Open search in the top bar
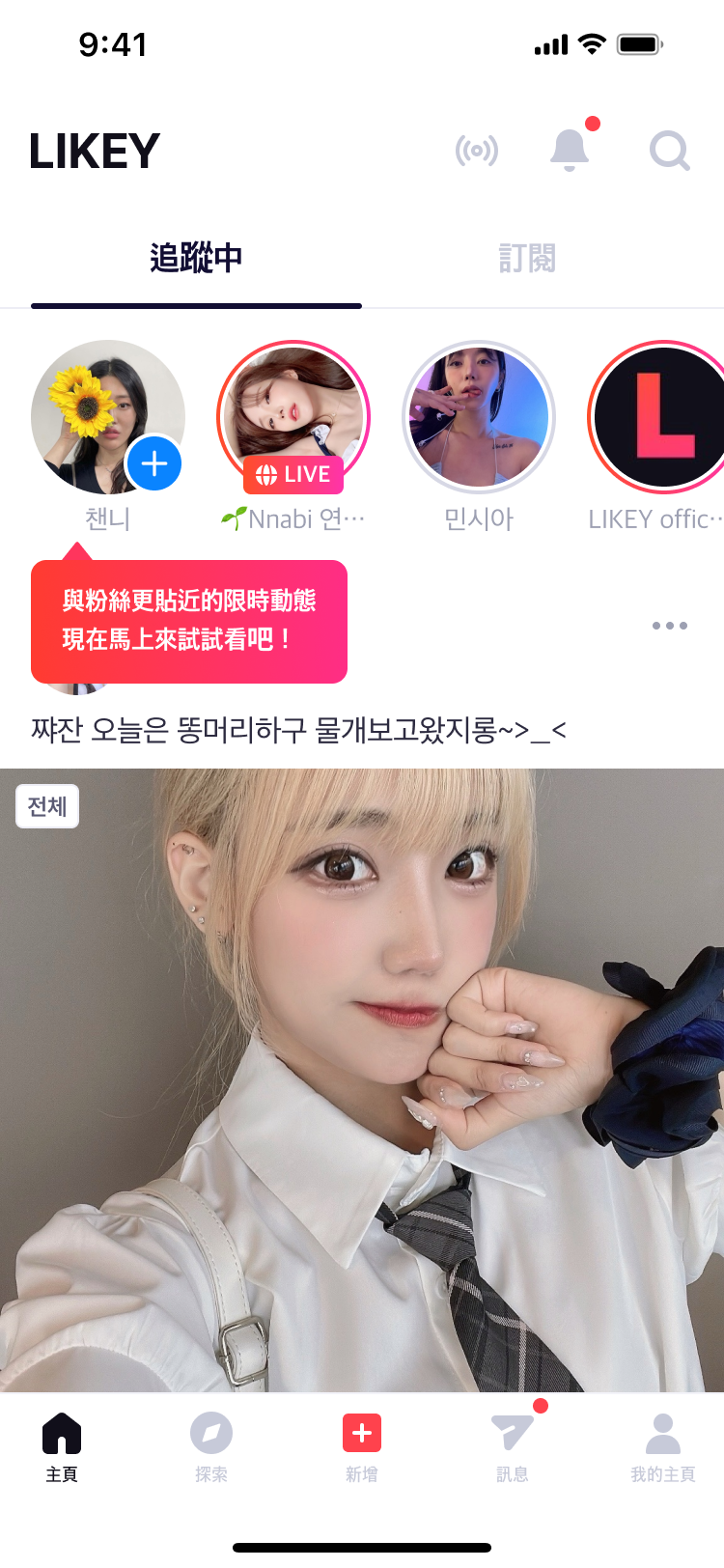The height and width of the screenshot is (1568, 724). [x=669, y=151]
